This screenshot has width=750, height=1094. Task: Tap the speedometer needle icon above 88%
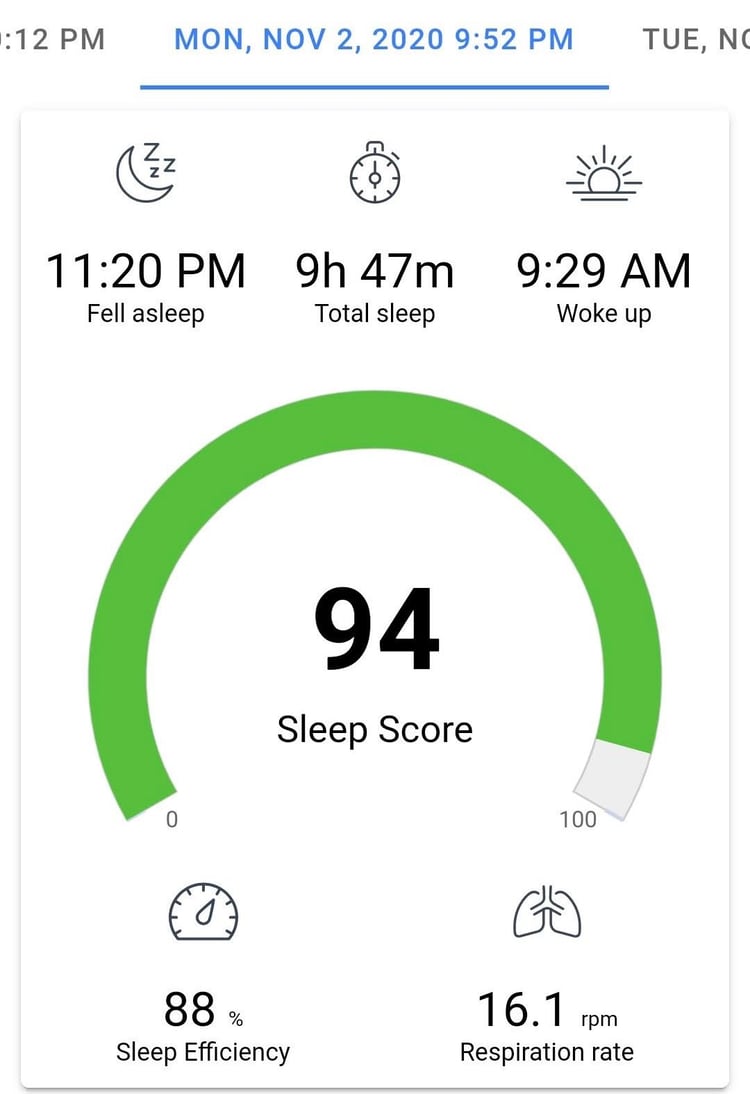pyautogui.click(x=202, y=911)
